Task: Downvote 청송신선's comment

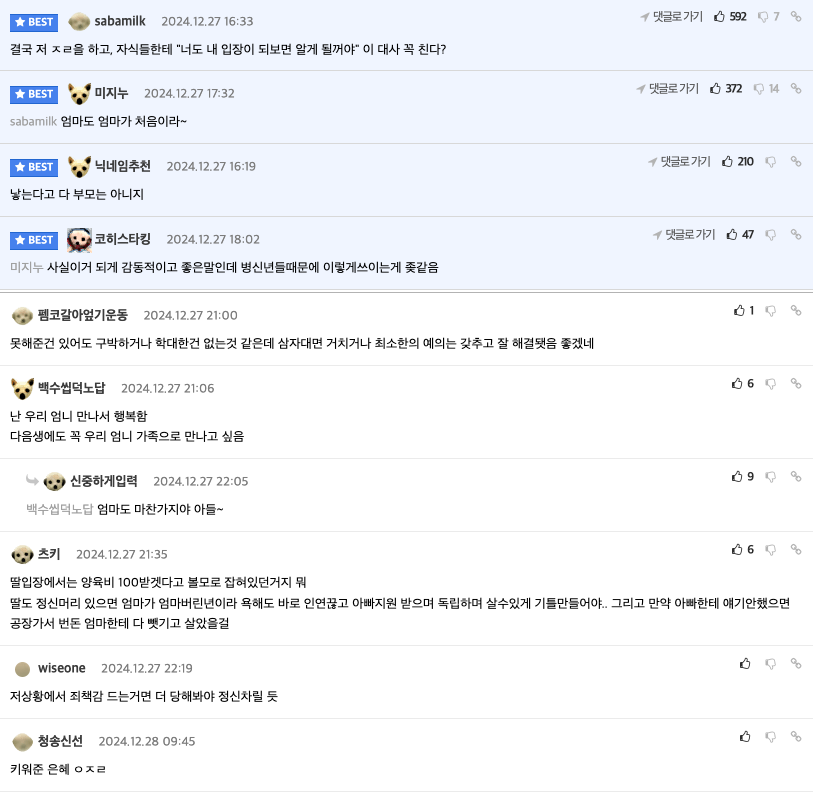Action: tap(771, 737)
